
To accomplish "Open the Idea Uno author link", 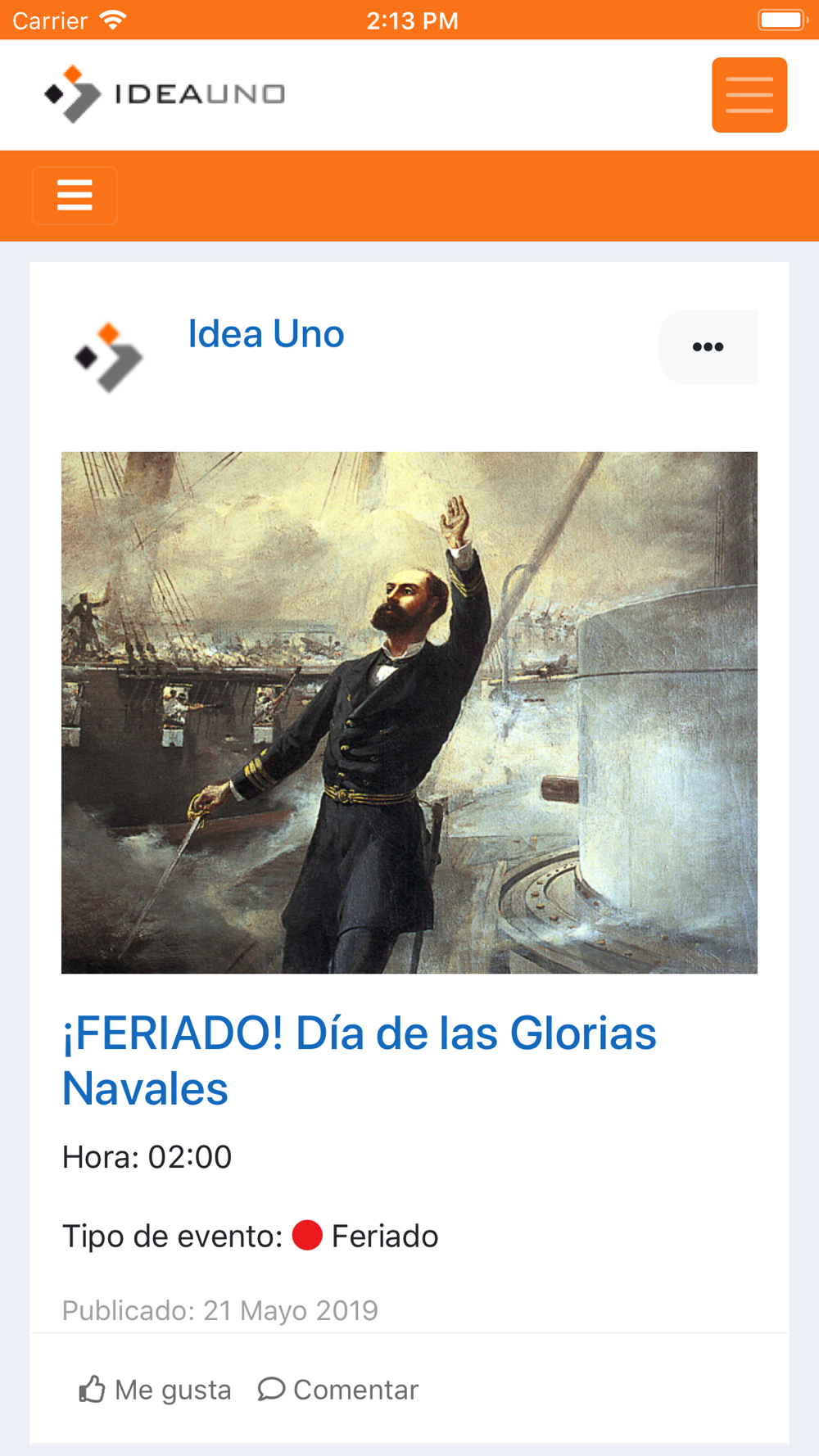I will (x=266, y=334).
